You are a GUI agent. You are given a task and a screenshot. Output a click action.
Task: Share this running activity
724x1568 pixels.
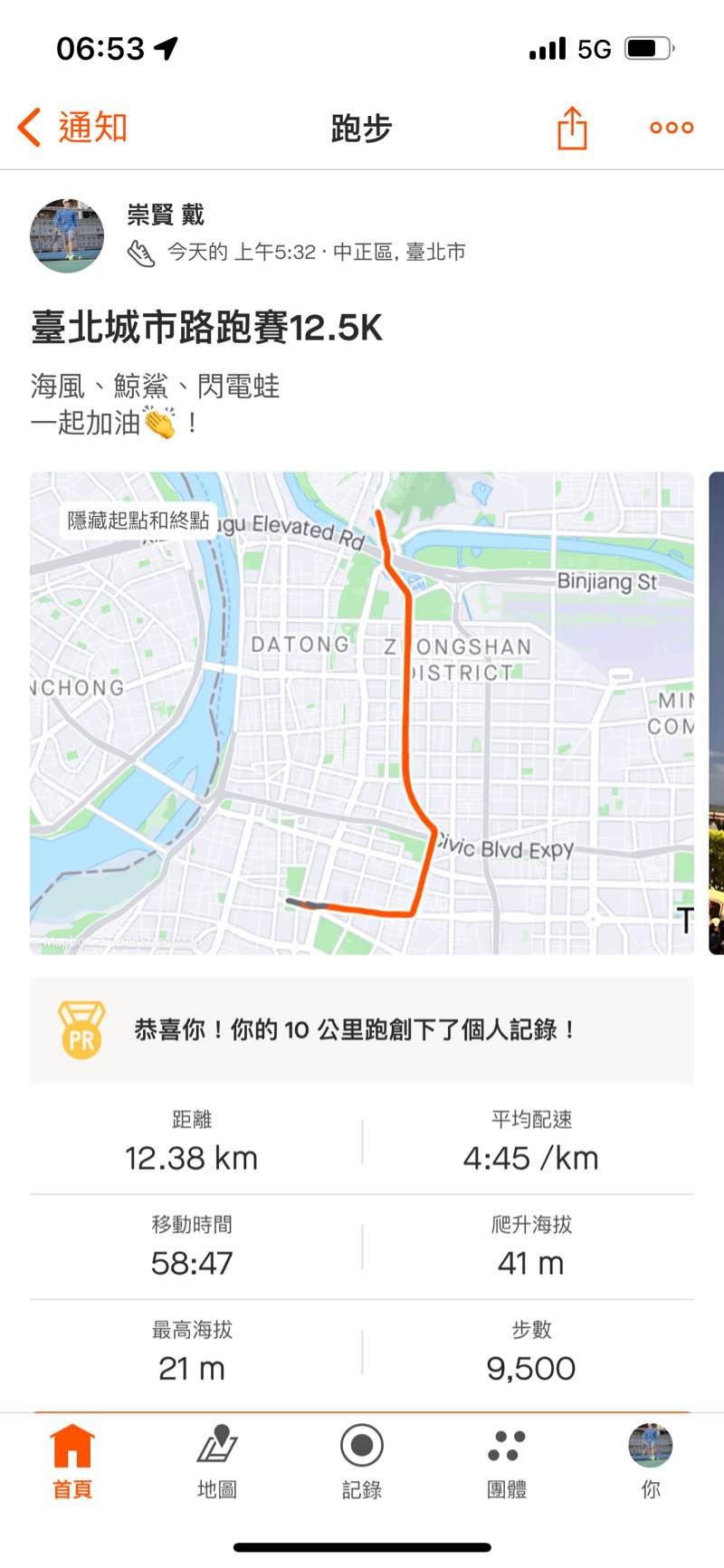[x=571, y=128]
